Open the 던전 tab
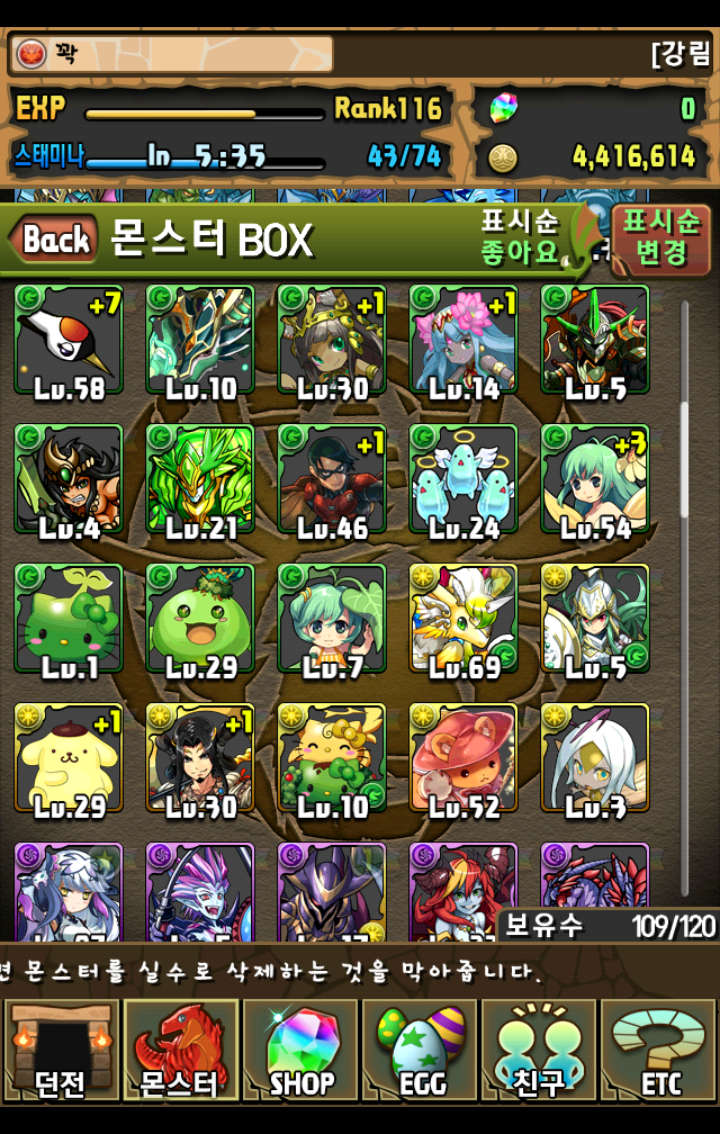The image size is (720, 1134). (x=60, y=1050)
